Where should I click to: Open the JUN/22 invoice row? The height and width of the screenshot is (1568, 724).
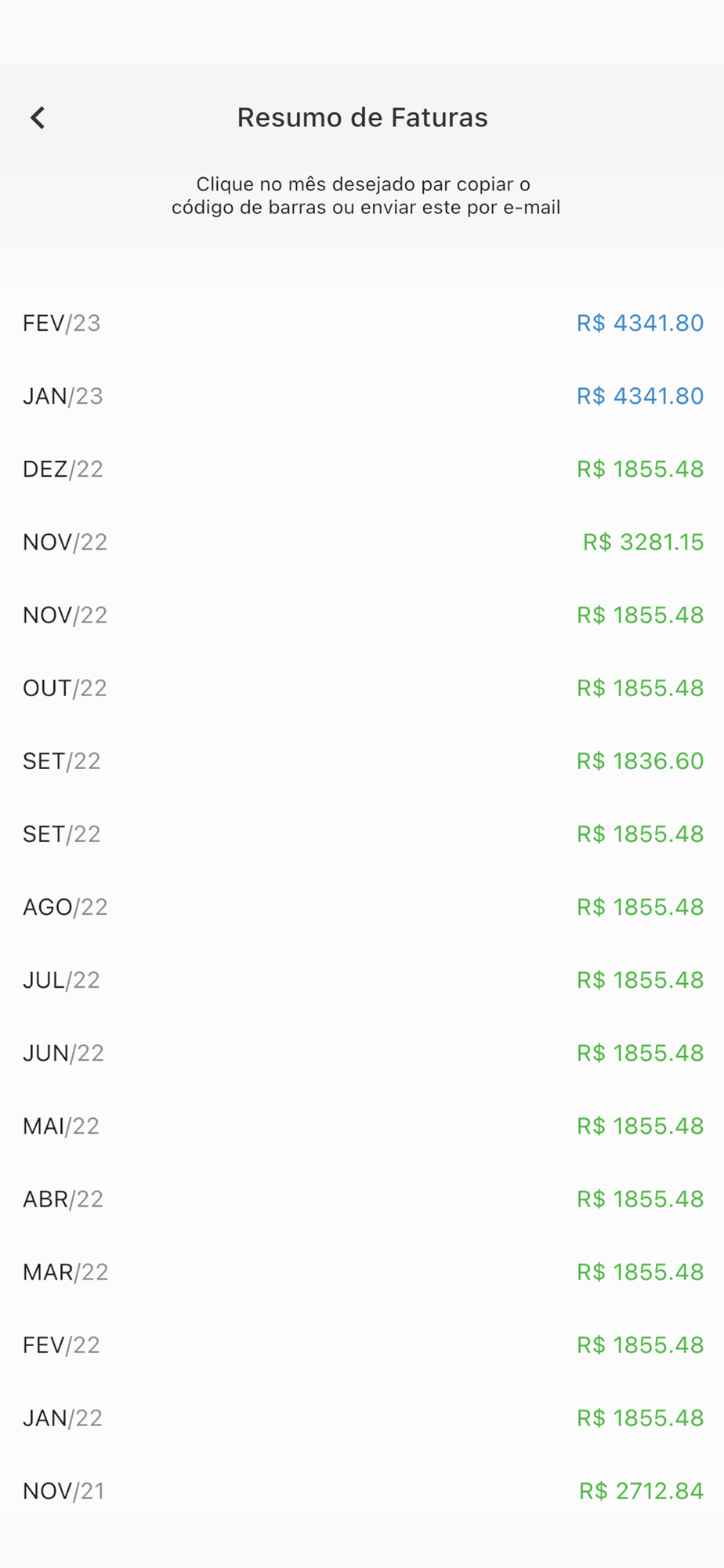click(x=362, y=1052)
